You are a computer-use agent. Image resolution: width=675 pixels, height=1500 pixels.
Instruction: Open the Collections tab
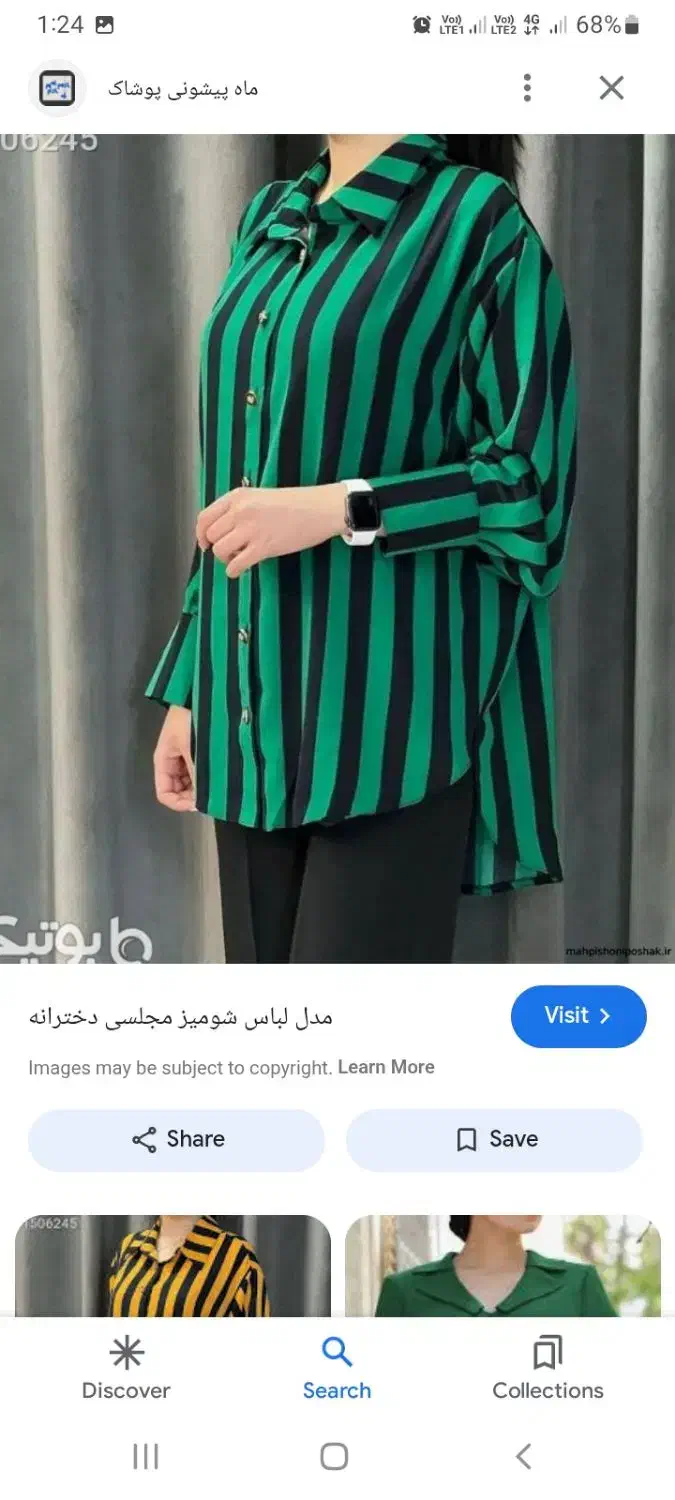(x=547, y=1368)
